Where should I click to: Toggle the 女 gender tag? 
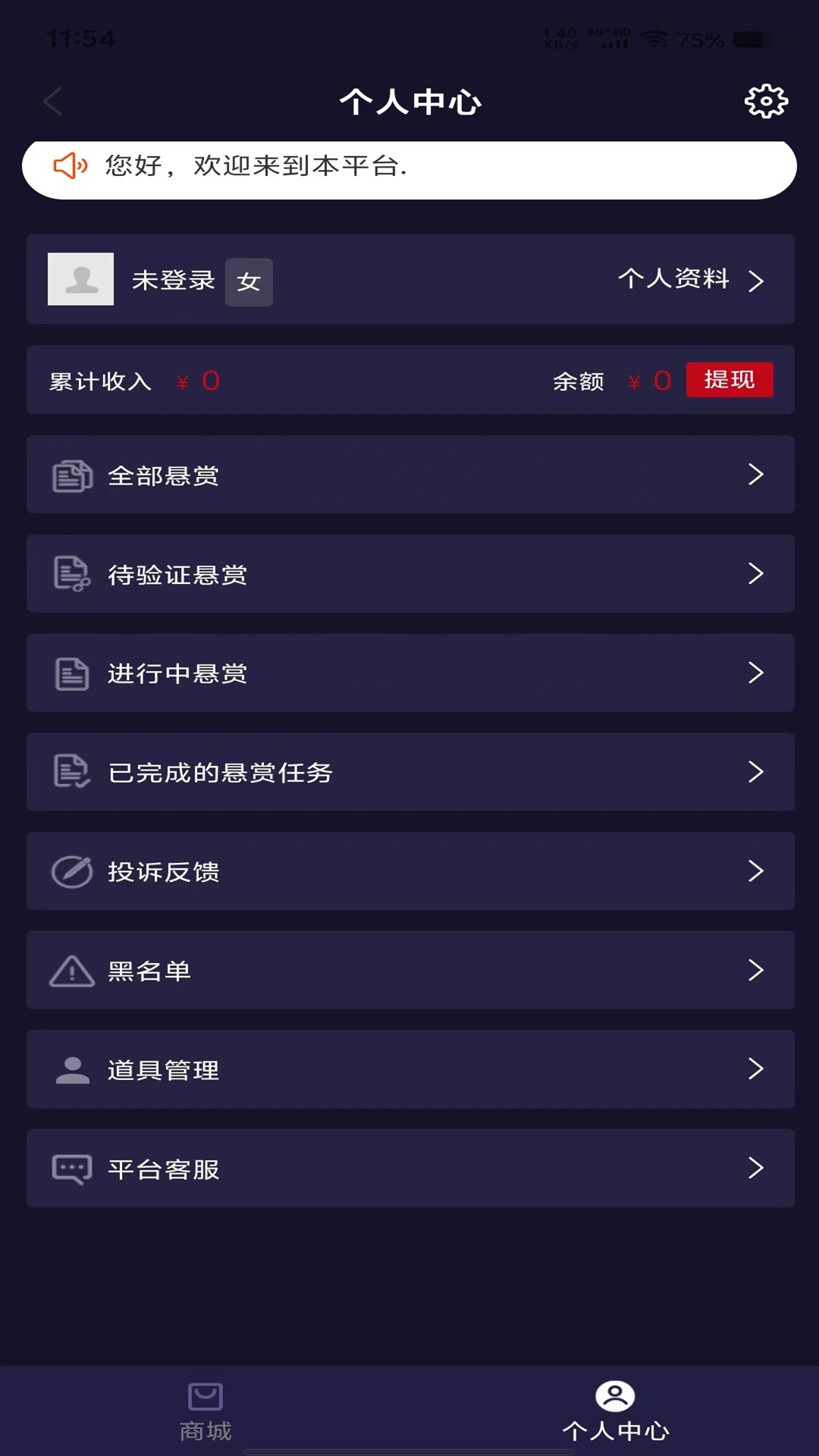pyautogui.click(x=249, y=281)
